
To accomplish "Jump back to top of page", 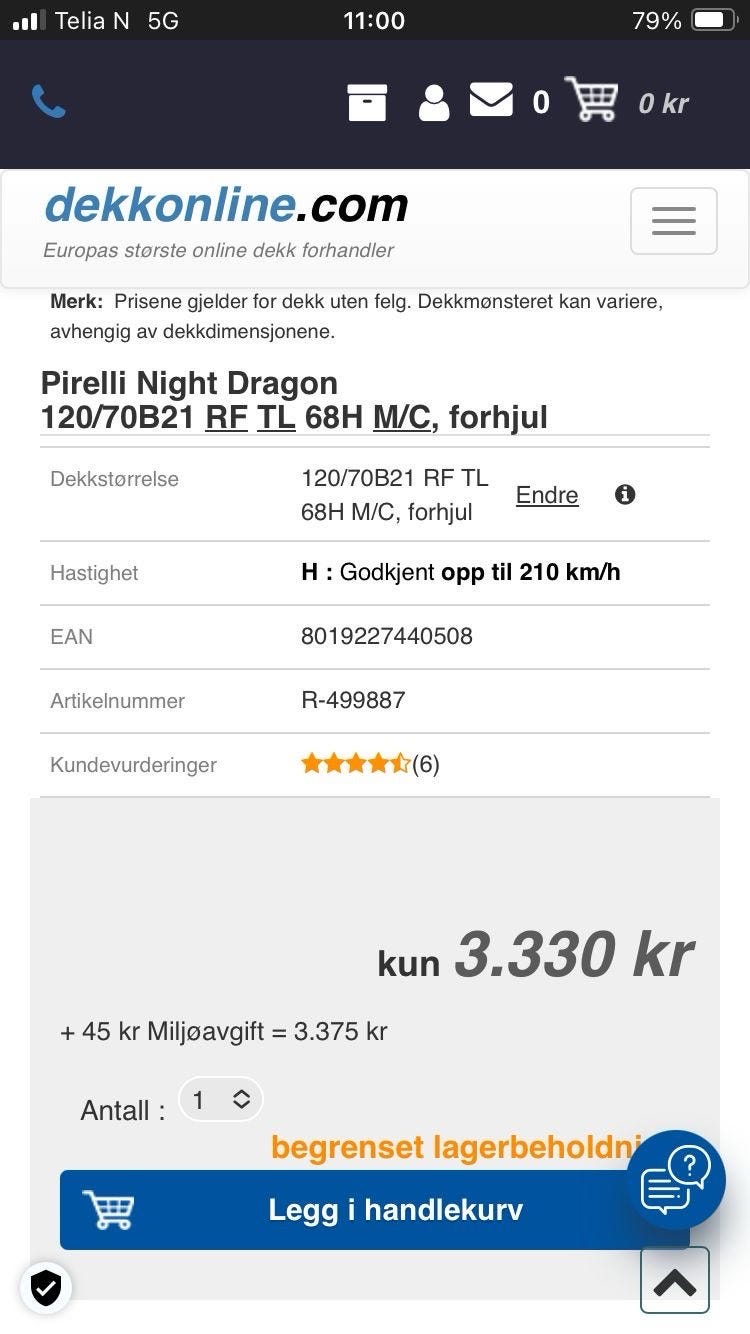I will (x=675, y=1281).
